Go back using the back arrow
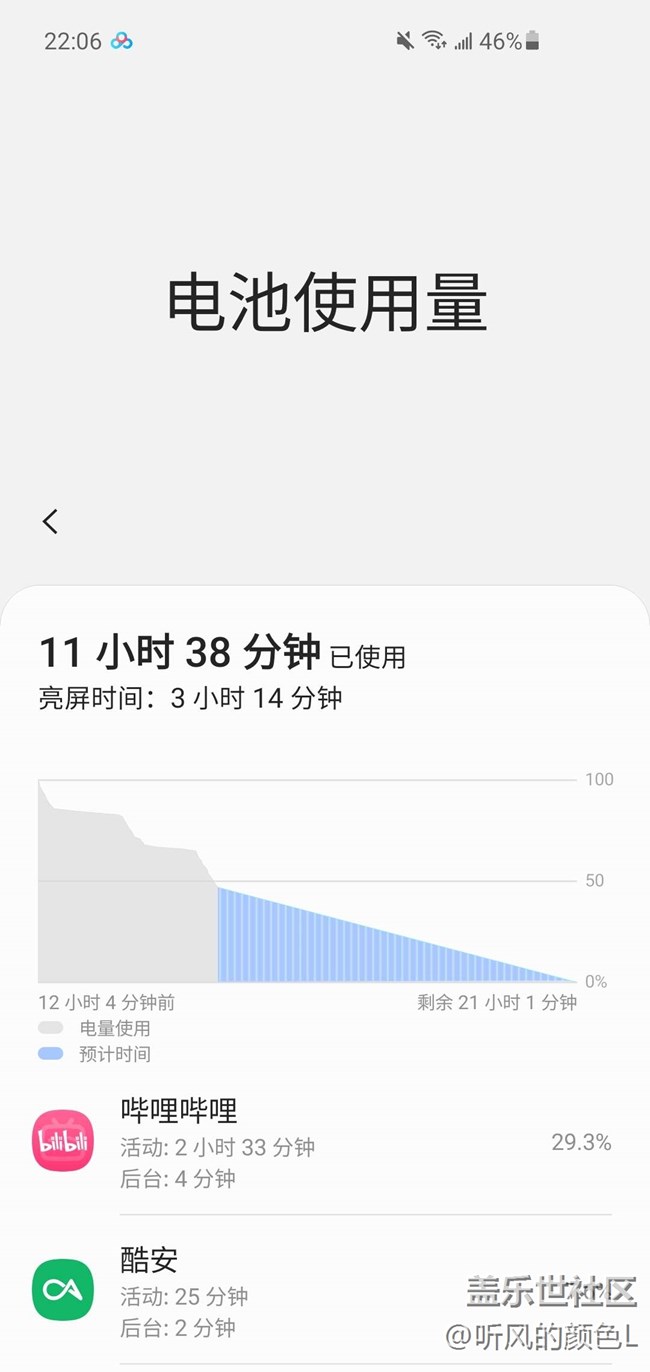The height and width of the screenshot is (1372, 650). tap(50, 521)
